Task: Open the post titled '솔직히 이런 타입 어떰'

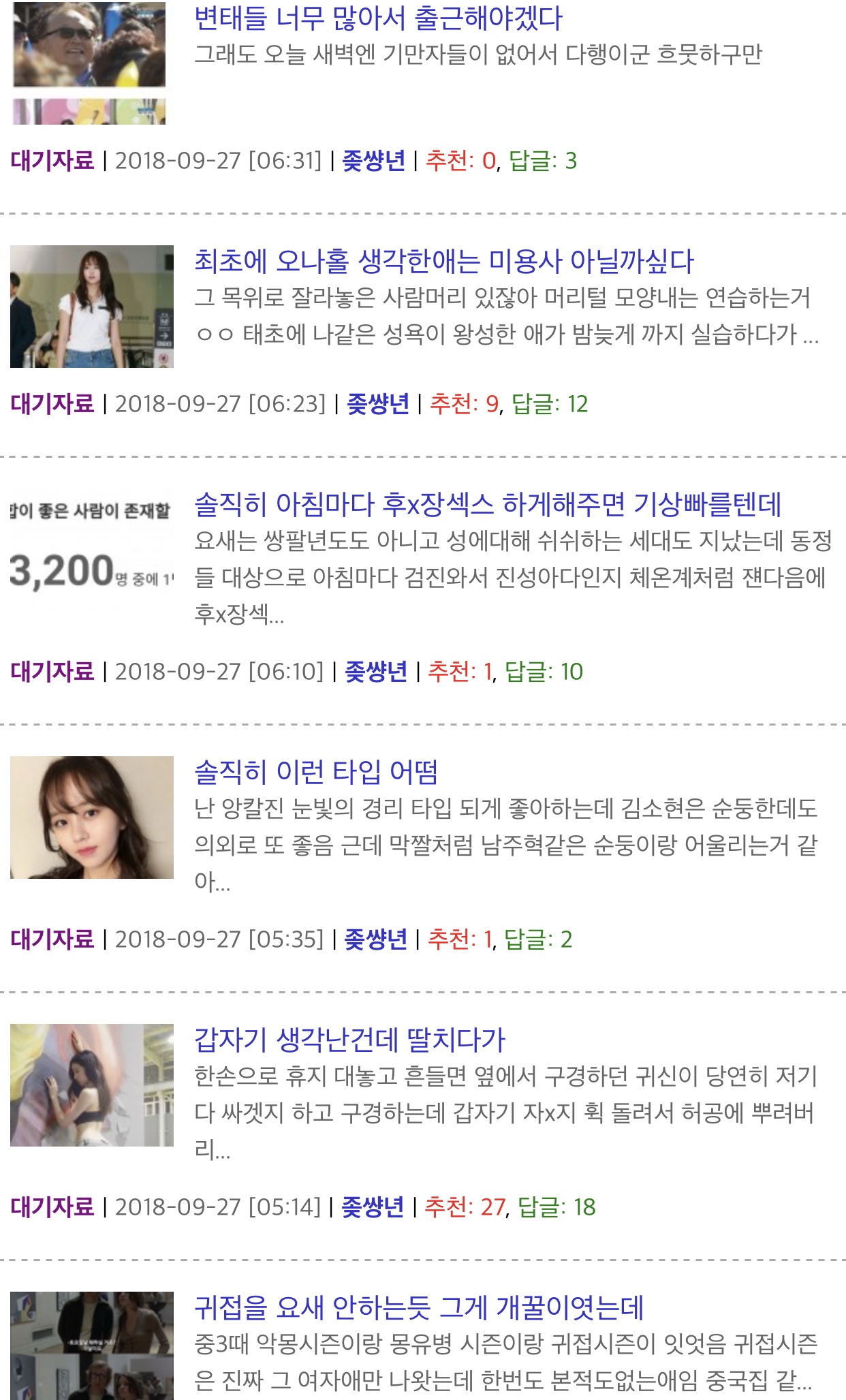Action: coord(316,772)
